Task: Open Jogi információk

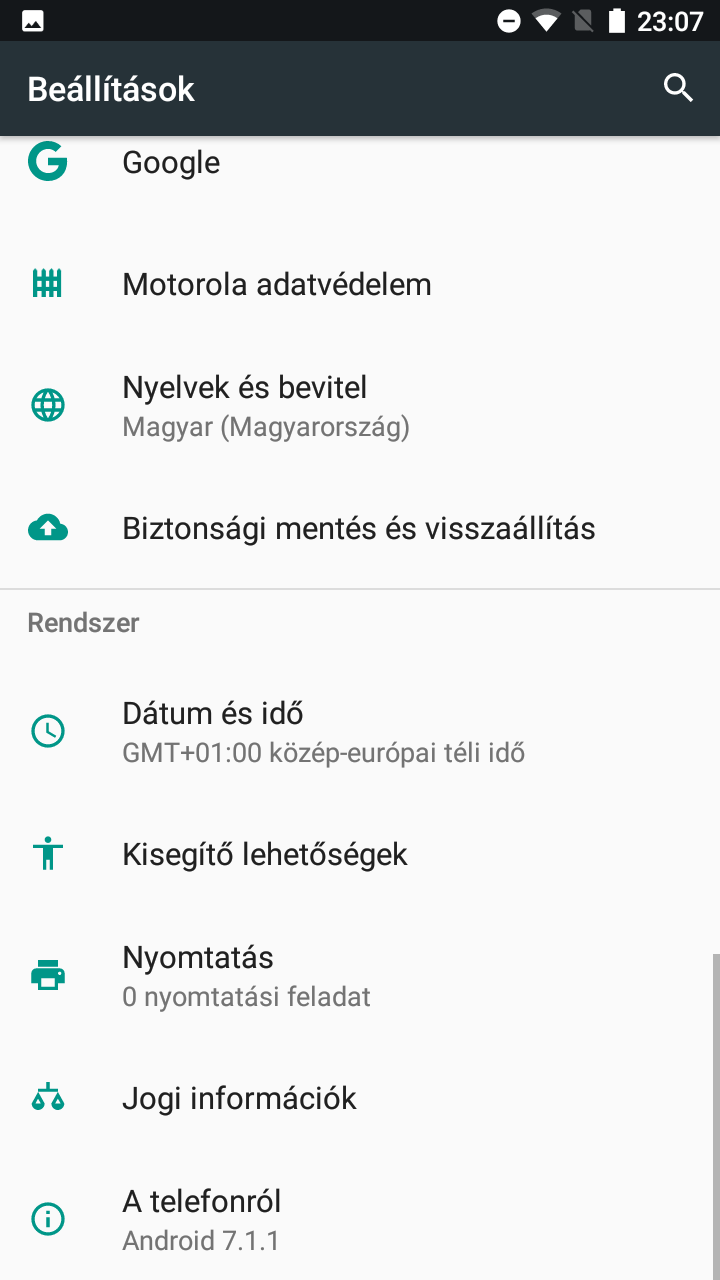Action: click(x=360, y=1098)
